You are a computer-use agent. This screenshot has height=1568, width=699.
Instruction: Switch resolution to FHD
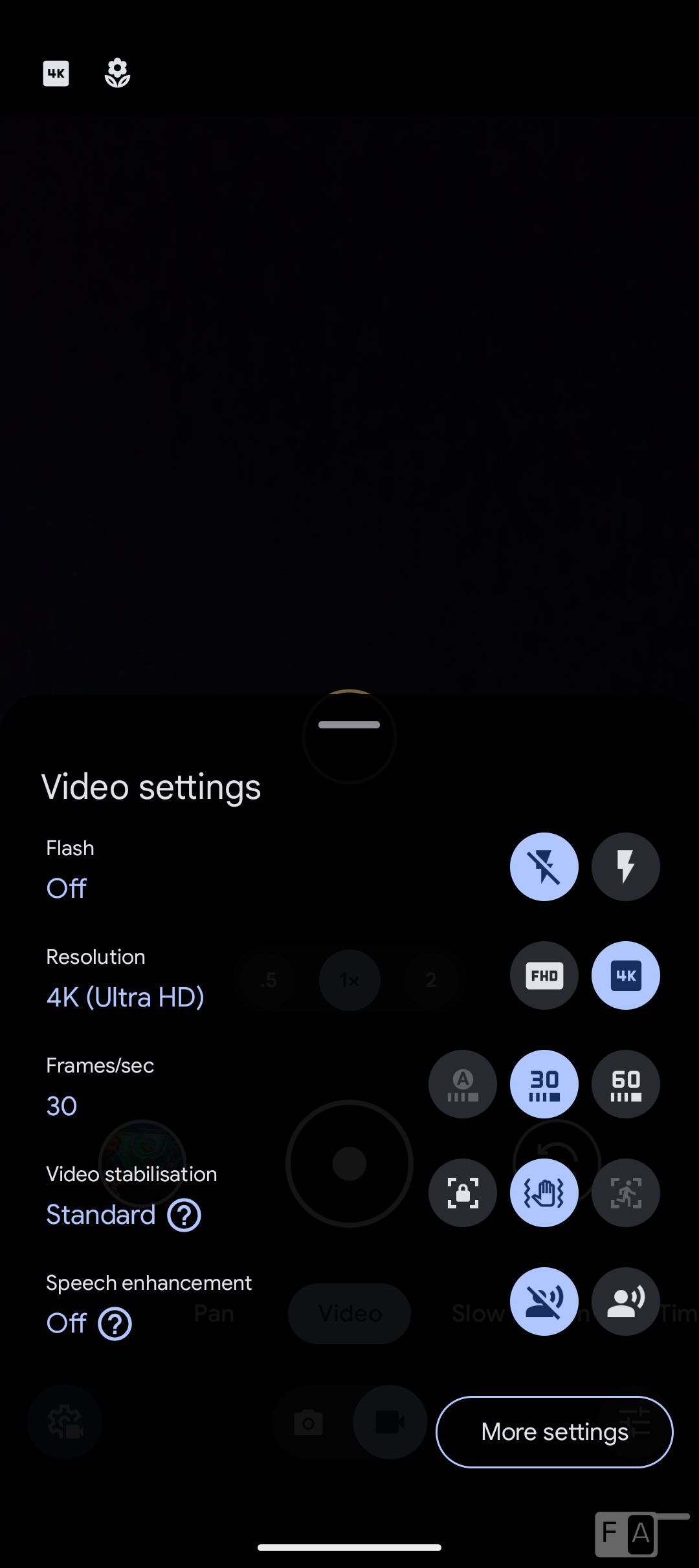coord(544,975)
